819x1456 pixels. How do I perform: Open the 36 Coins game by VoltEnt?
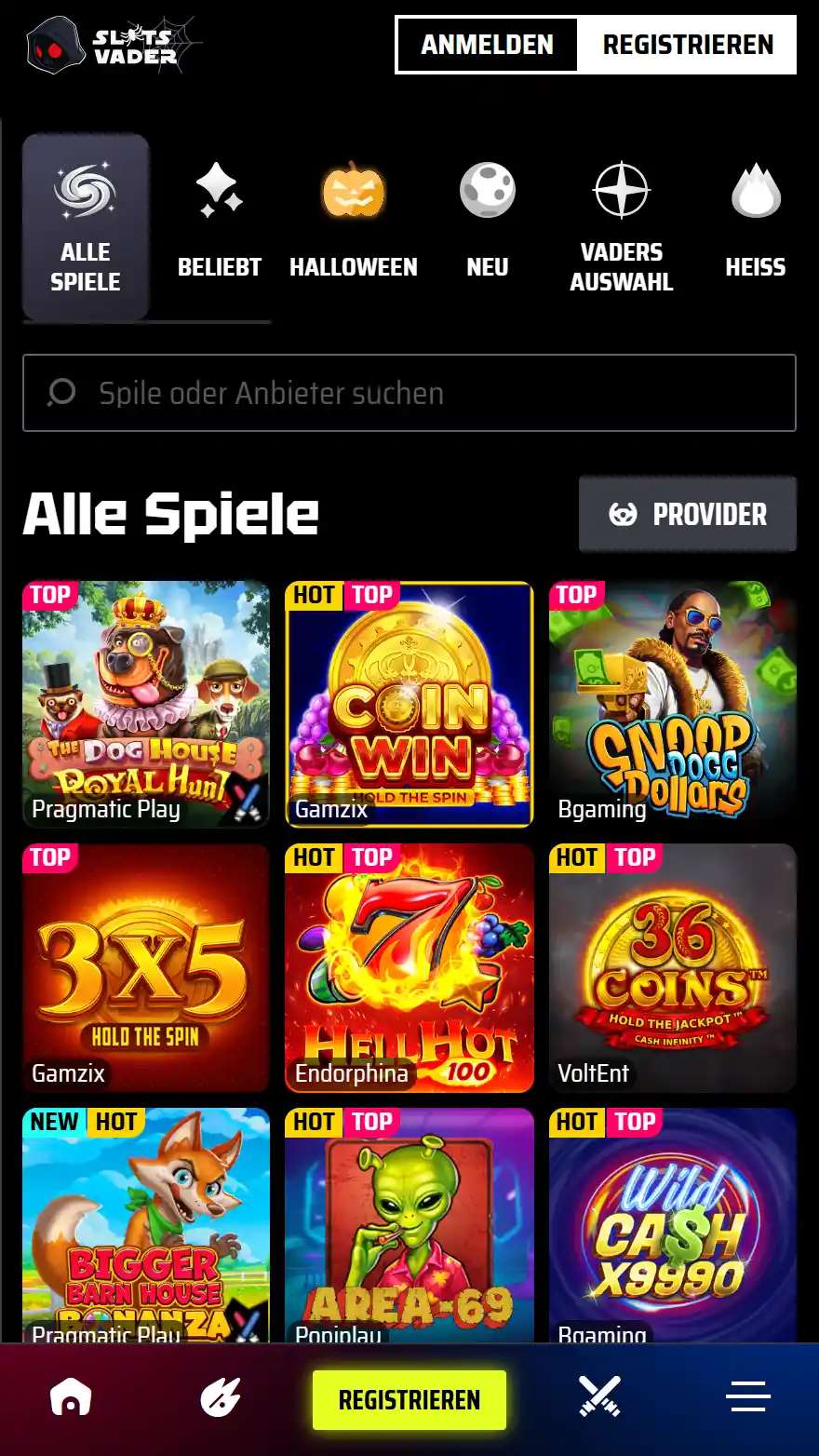coord(673,968)
